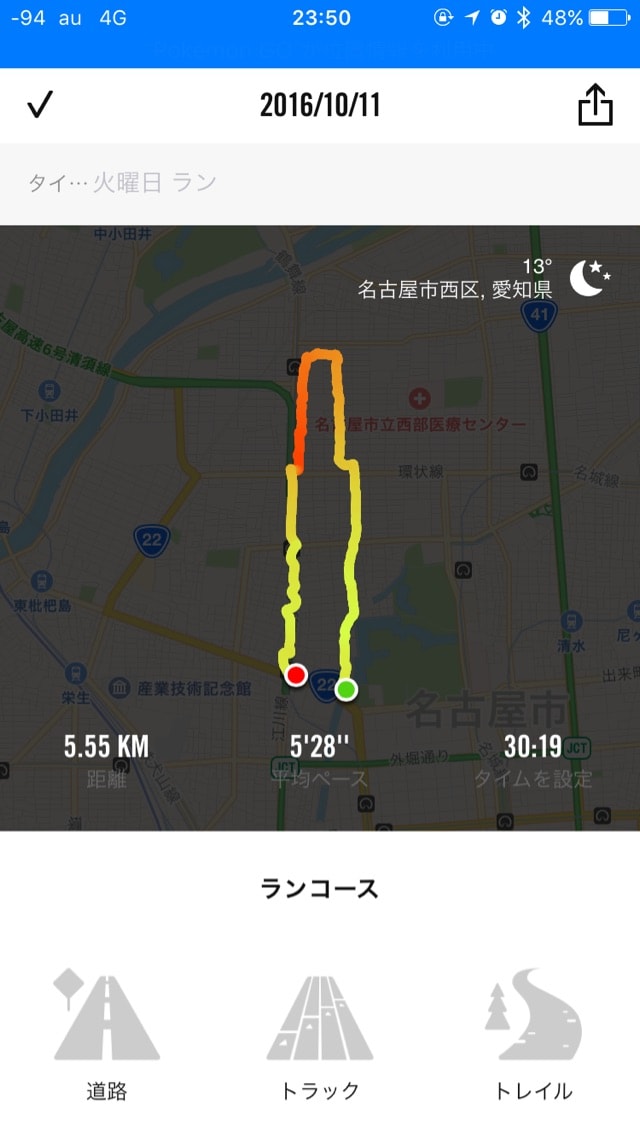Viewport: 640px width, 1139px height.
Task: Edit the run title field
Action: coord(320,183)
